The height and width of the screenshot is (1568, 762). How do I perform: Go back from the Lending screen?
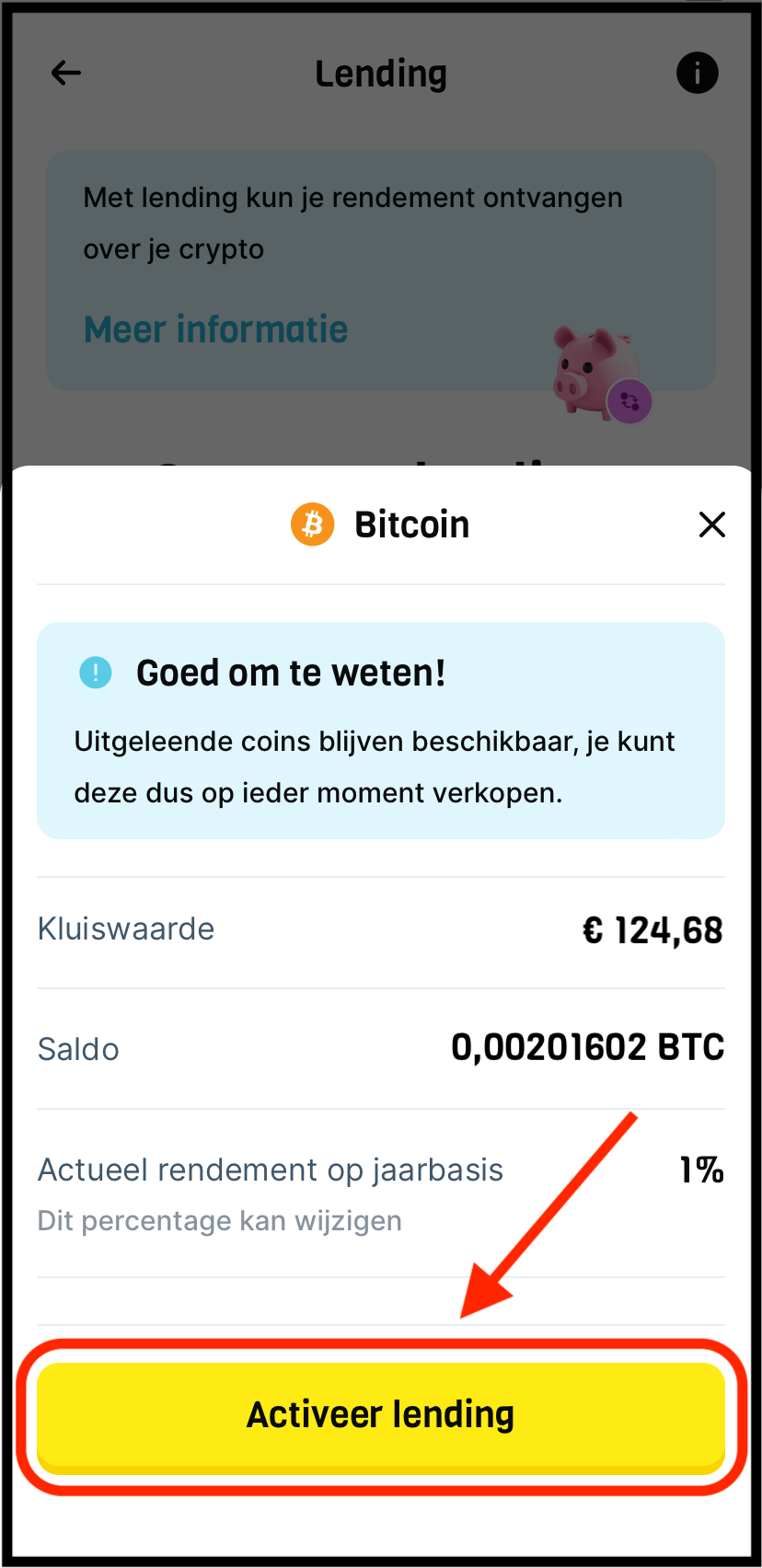click(66, 73)
